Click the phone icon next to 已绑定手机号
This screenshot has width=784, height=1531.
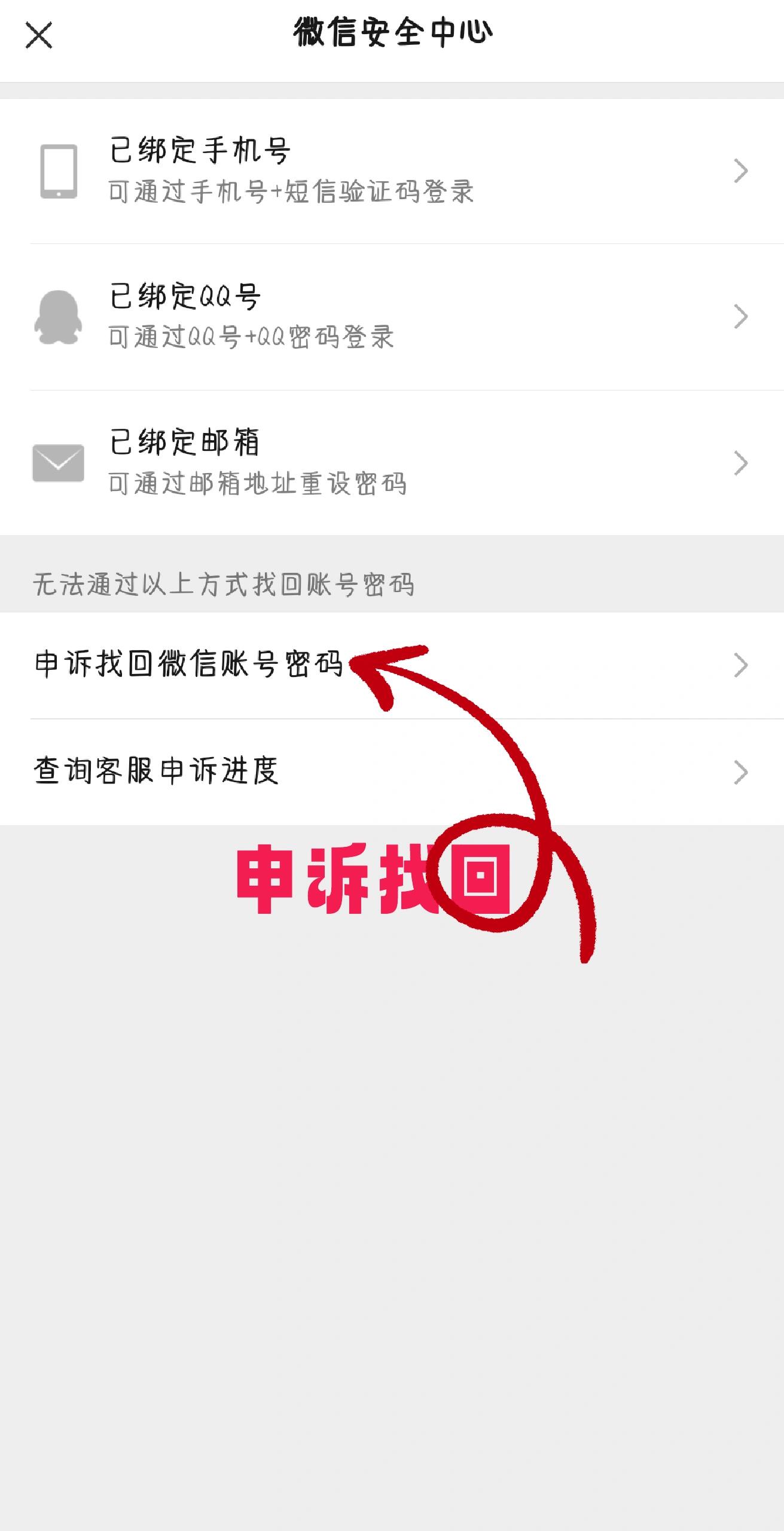tap(60, 172)
